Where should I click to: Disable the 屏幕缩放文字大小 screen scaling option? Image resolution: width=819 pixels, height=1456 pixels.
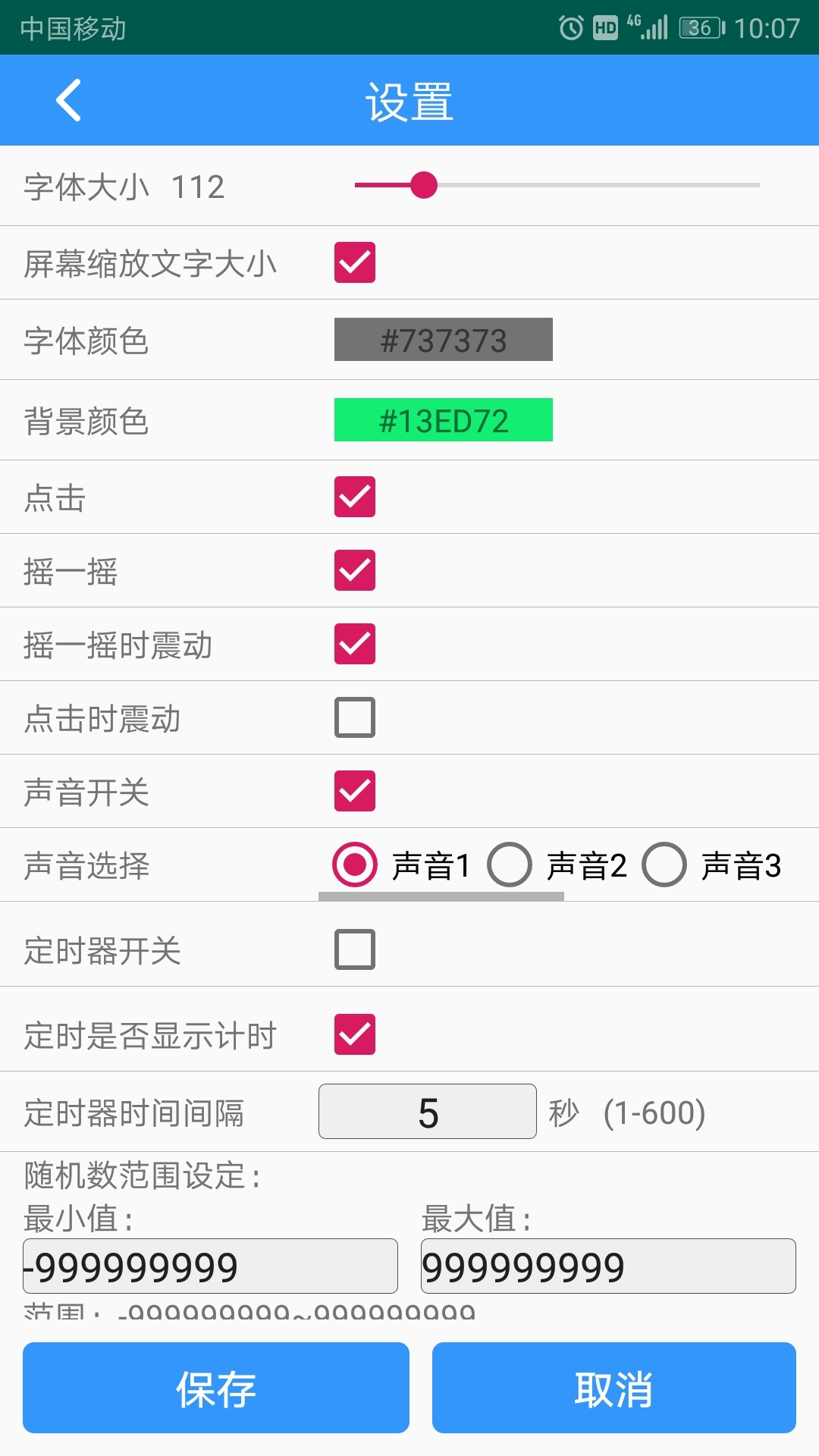(355, 263)
